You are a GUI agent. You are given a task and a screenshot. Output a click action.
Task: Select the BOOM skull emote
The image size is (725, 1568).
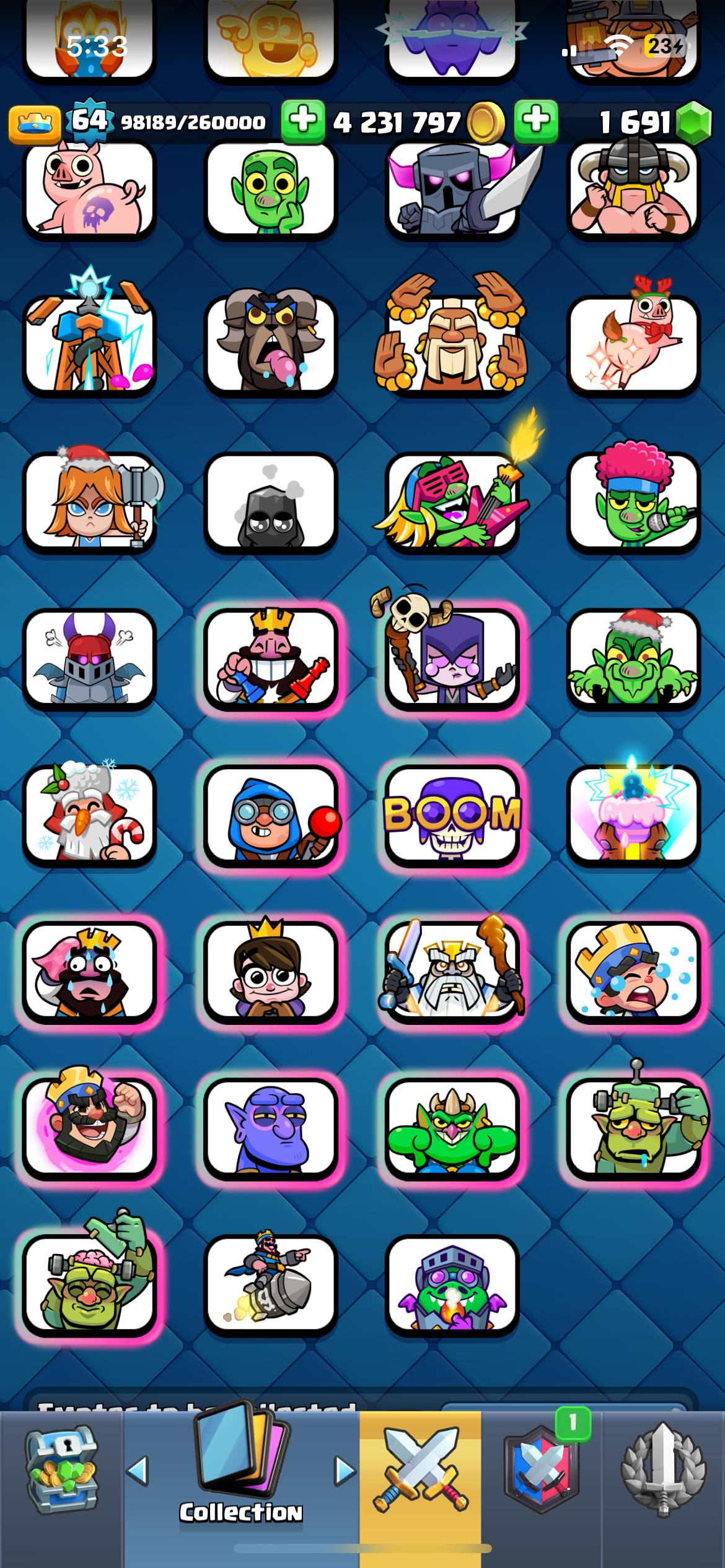452,816
